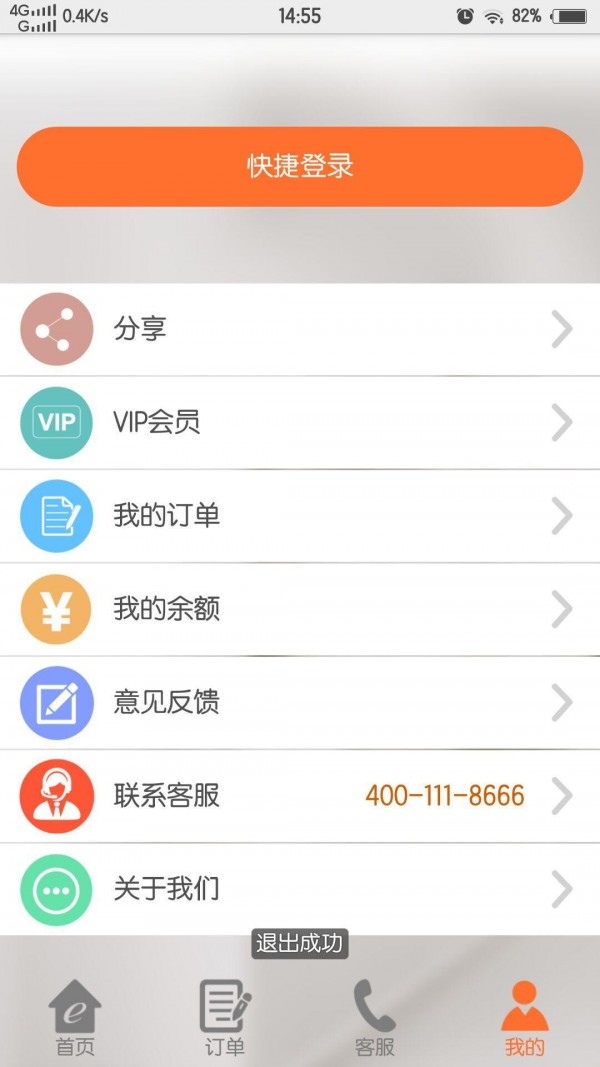Contact 联系客服 at 400-111-8666

[x=300, y=796]
